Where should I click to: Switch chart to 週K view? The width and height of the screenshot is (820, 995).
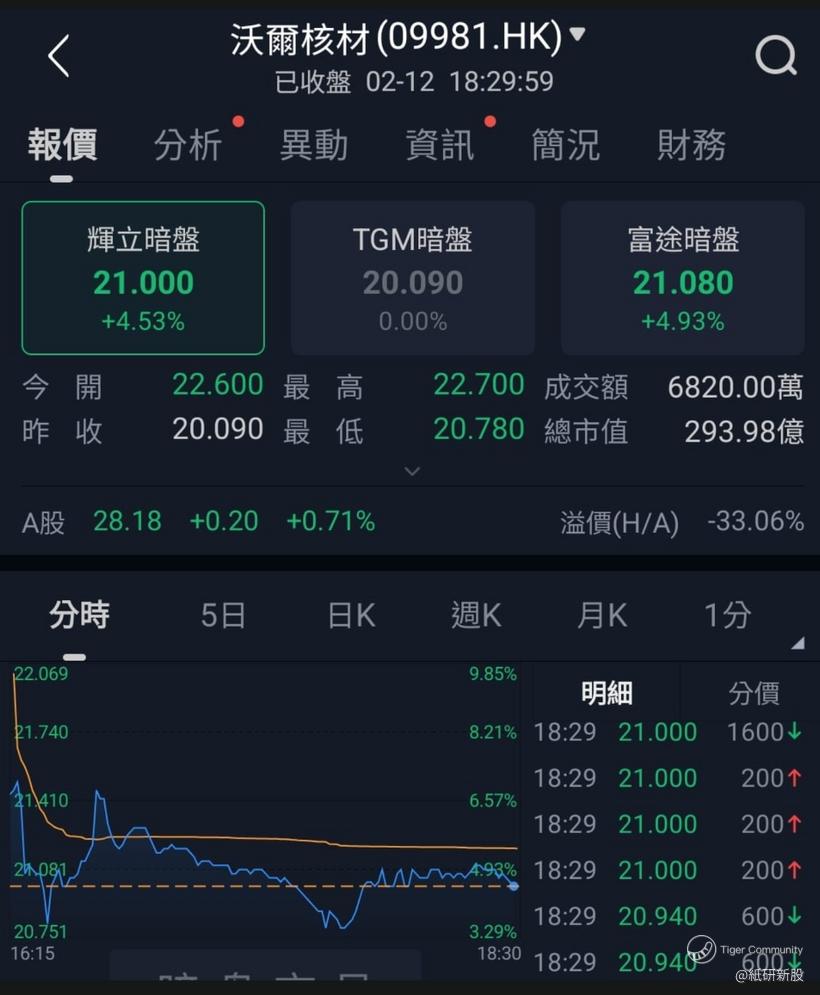click(475, 615)
